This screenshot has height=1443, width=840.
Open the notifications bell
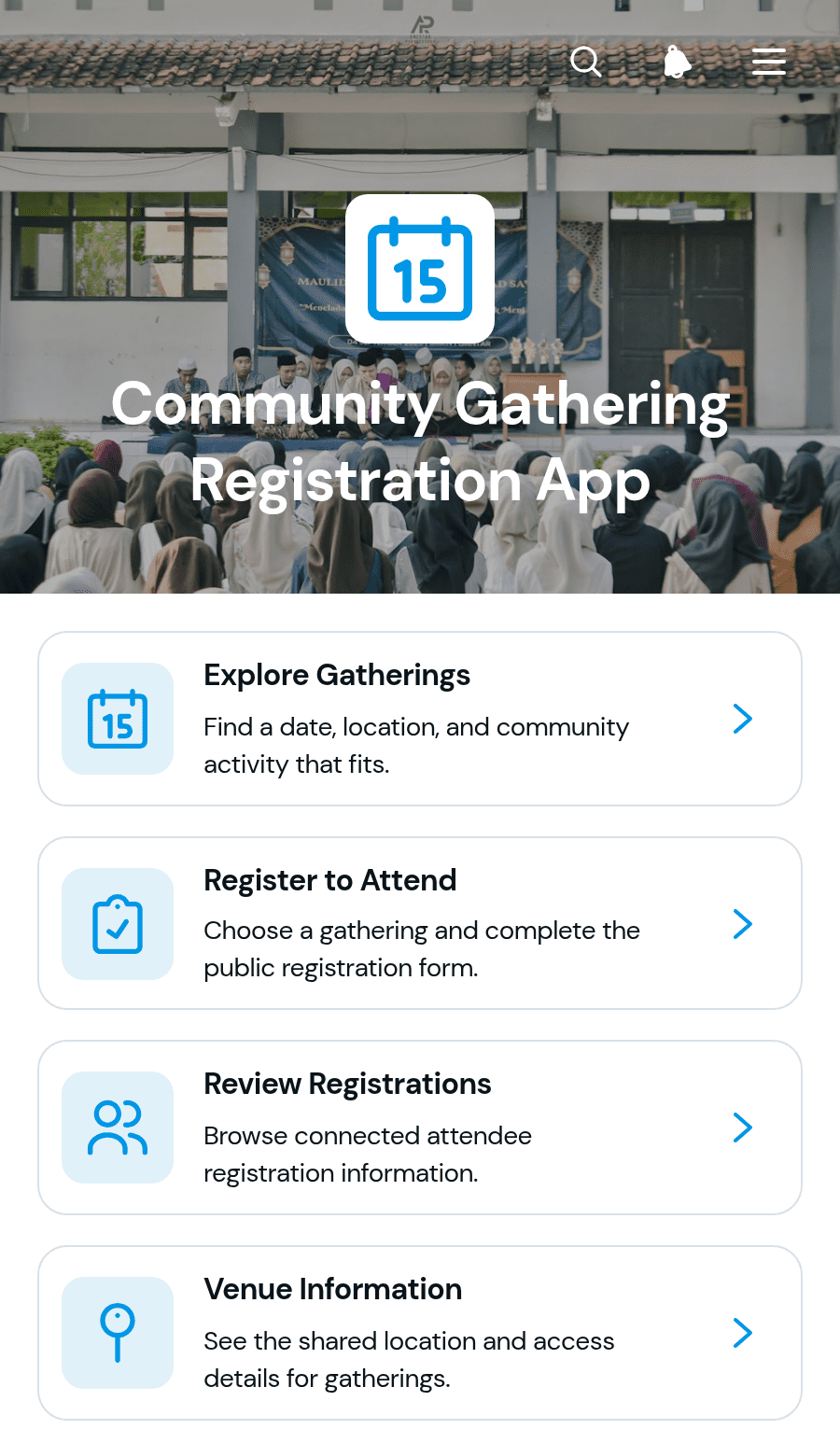678,62
